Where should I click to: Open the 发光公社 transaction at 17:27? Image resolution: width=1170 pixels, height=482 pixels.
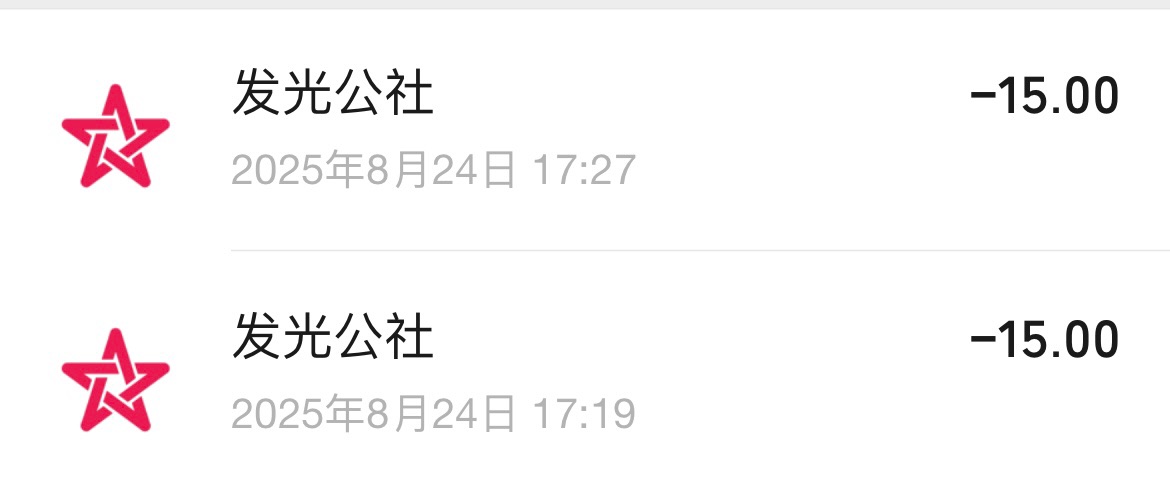pyautogui.click(x=585, y=132)
